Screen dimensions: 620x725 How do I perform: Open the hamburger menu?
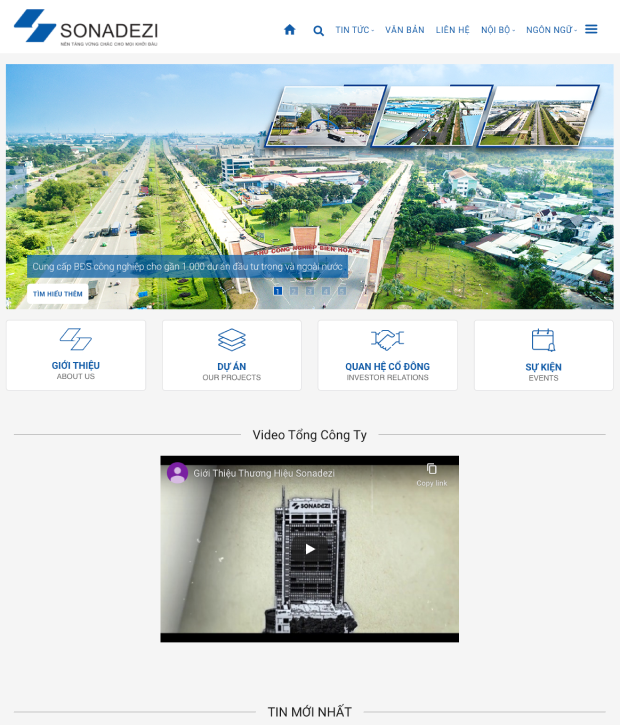coord(591,30)
